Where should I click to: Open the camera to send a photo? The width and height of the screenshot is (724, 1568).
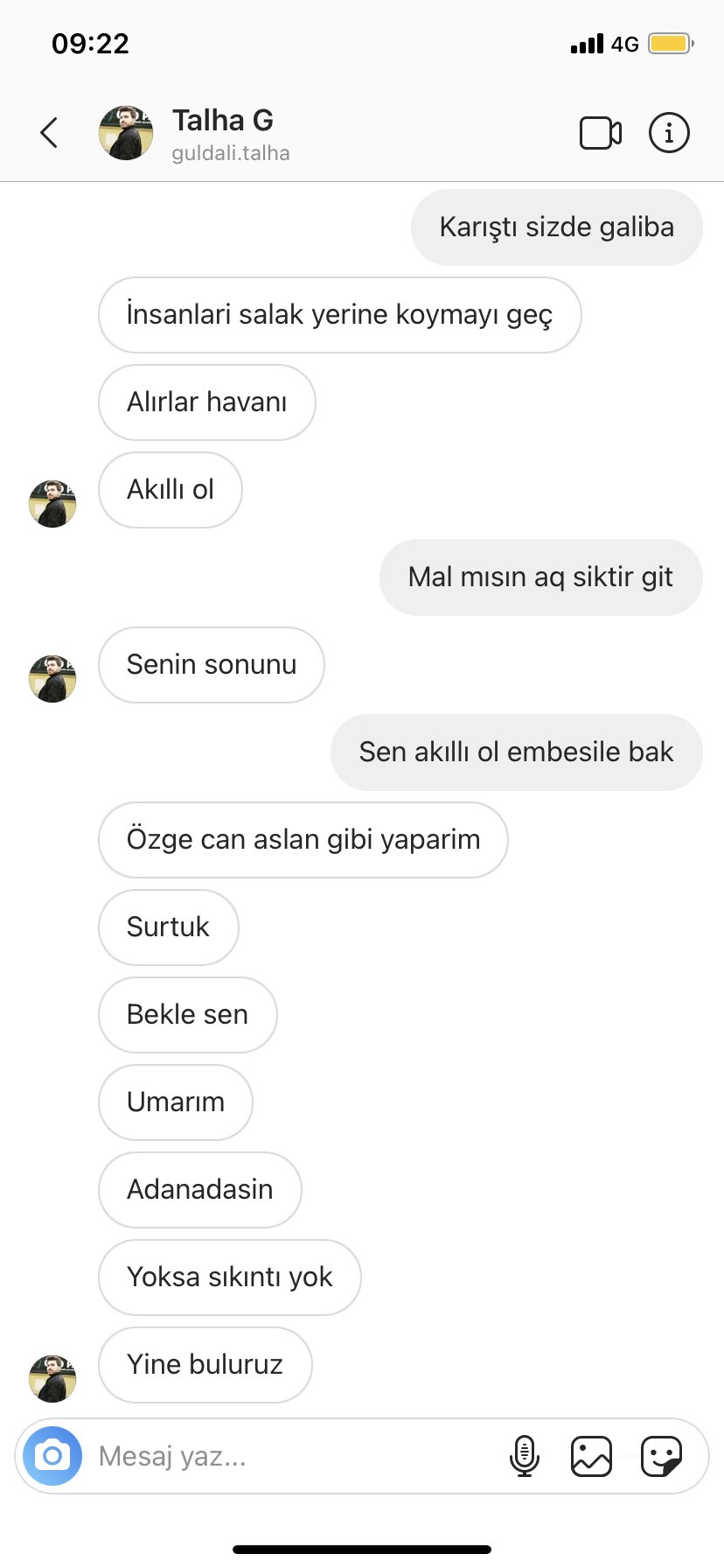coord(52,1456)
